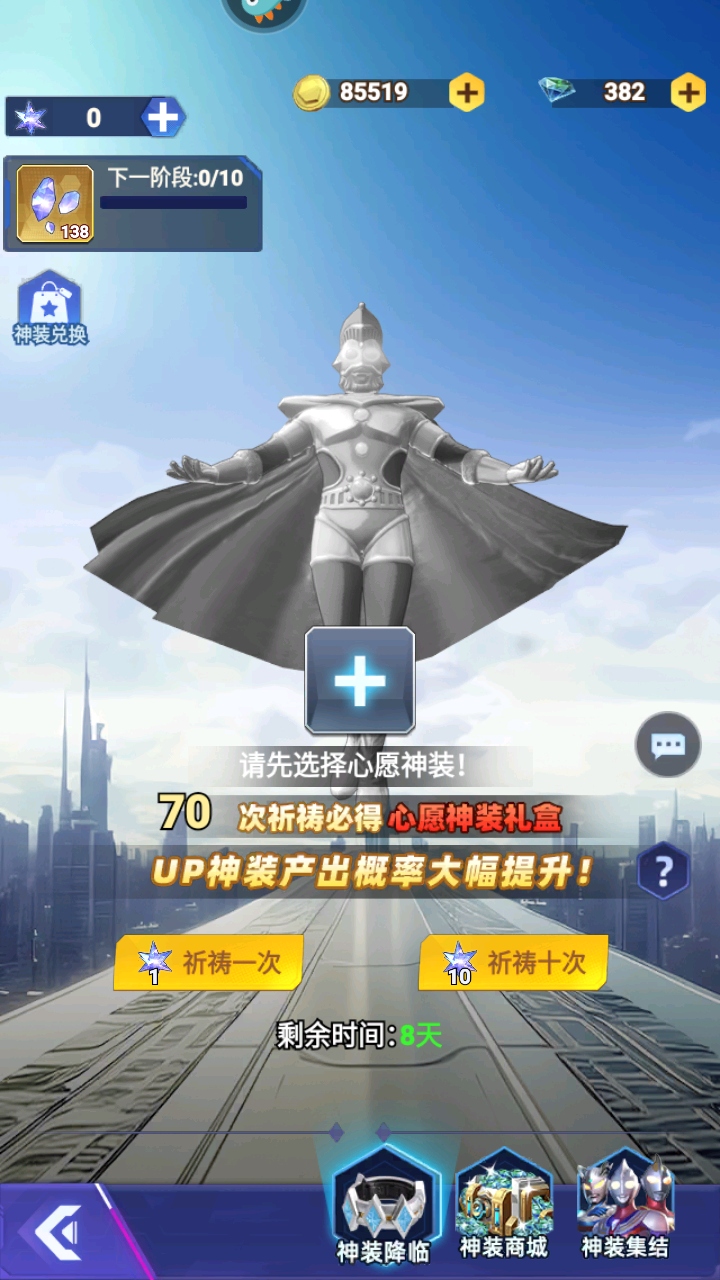Add more gold coins with plus icon

(x=466, y=92)
